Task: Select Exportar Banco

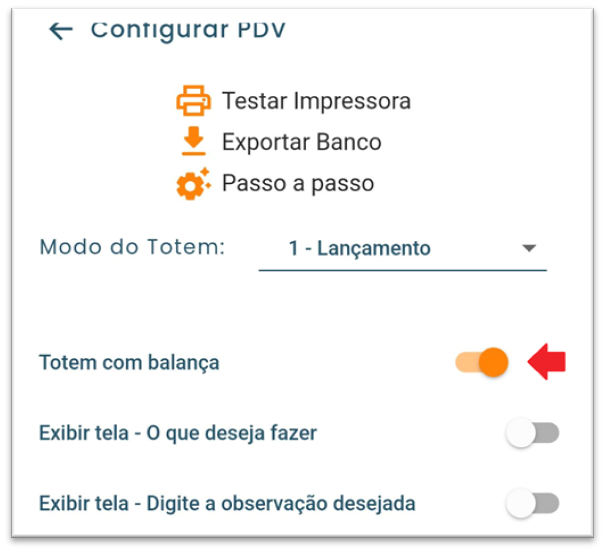Action: (x=281, y=142)
